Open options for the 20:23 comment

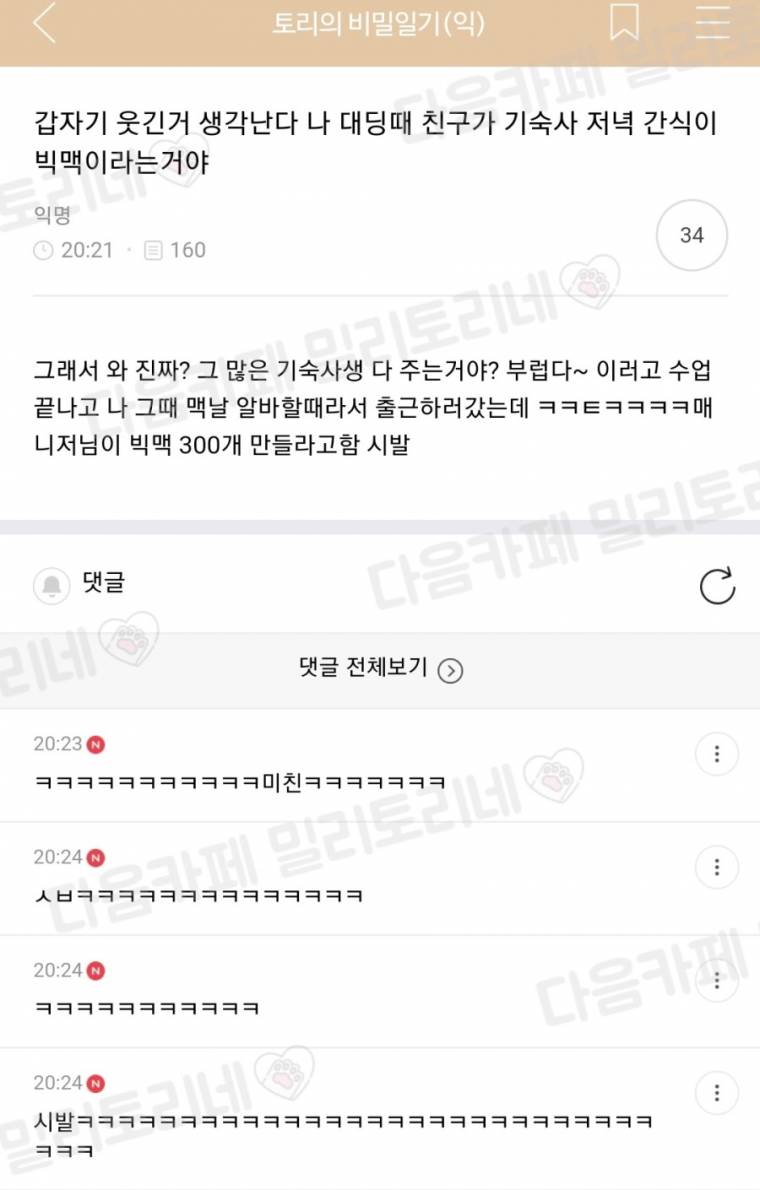[717, 754]
